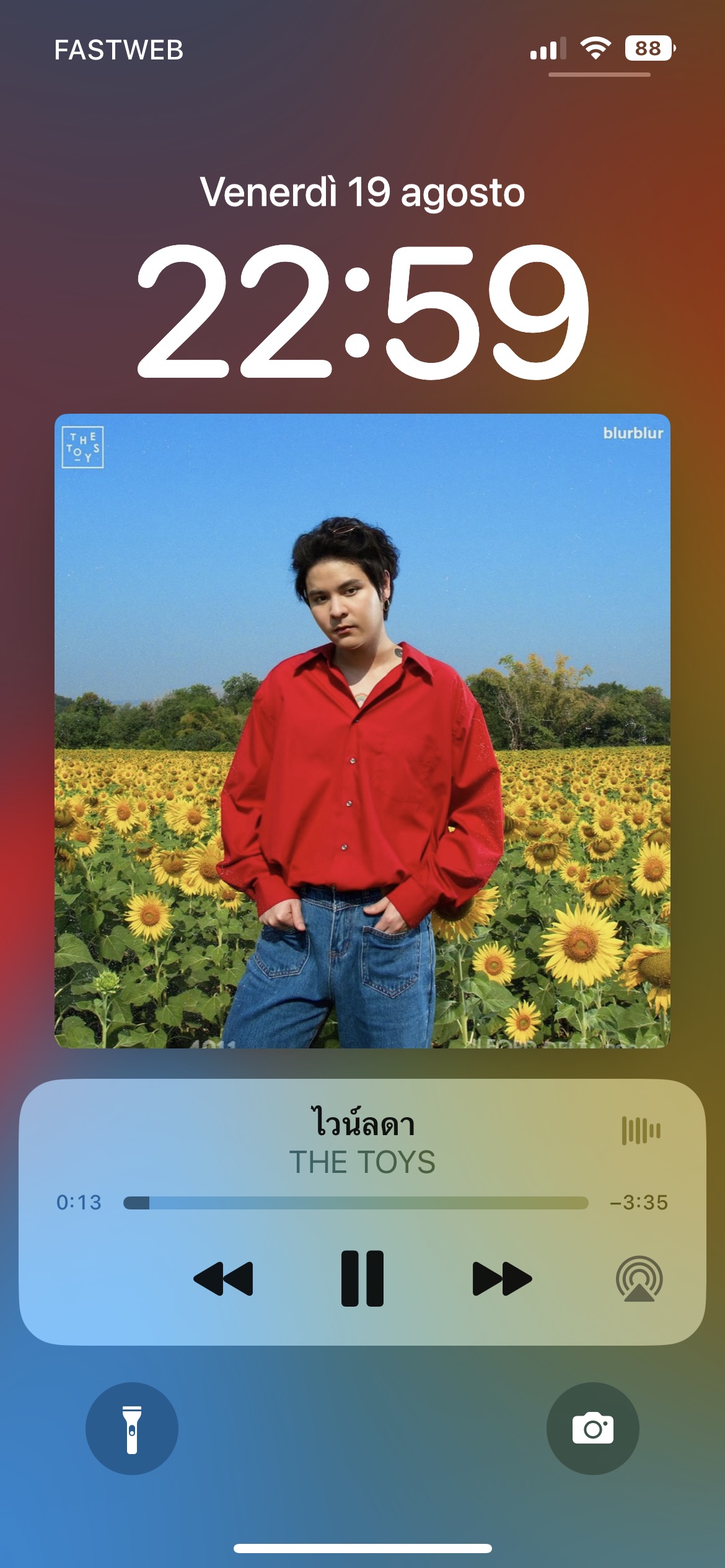Skip to the next track
Image resolution: width=725 pixels, height=1568 pixels.
click(x=502, y=1278)
